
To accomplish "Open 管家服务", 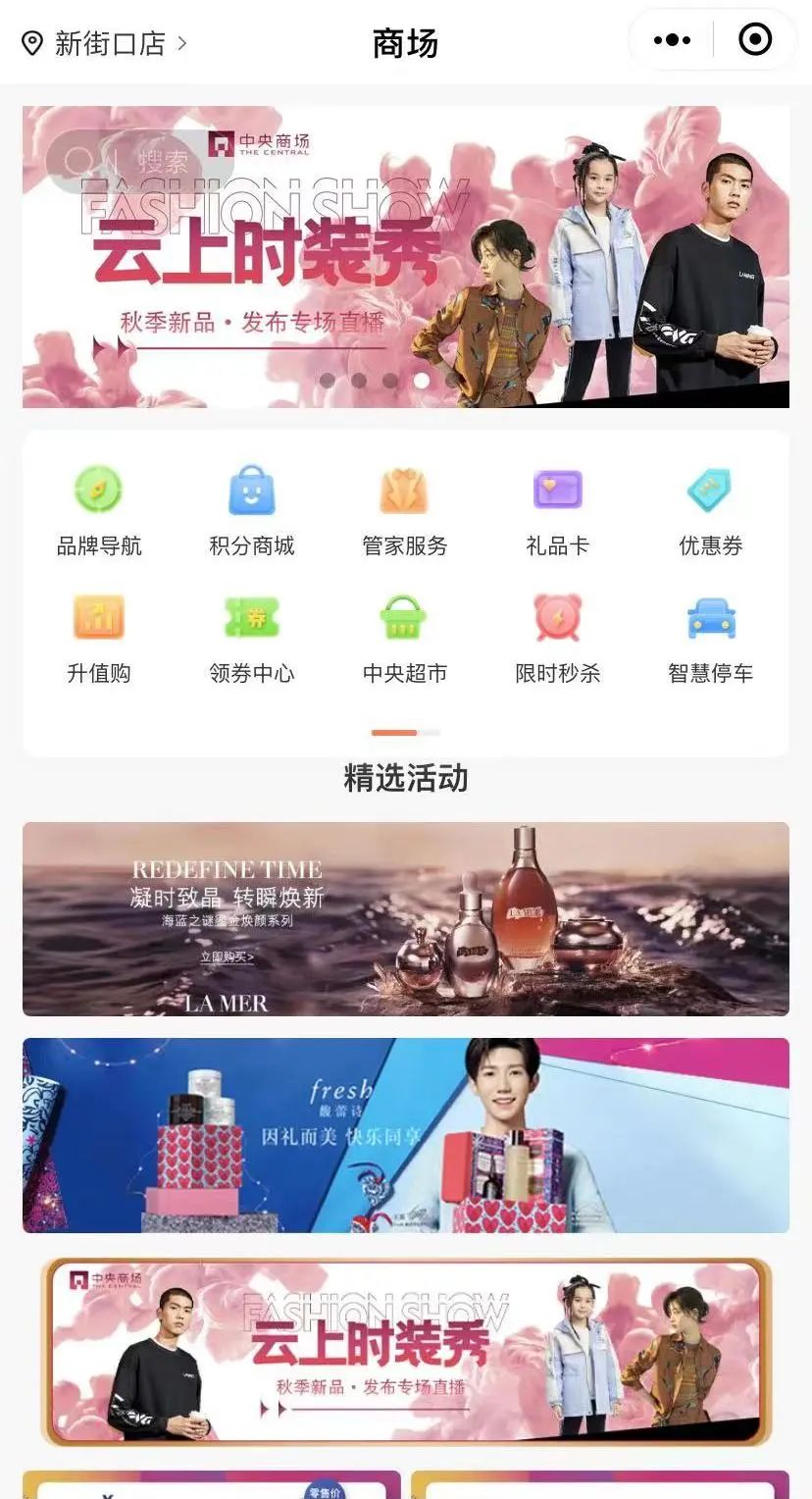I will click(405, 510).
